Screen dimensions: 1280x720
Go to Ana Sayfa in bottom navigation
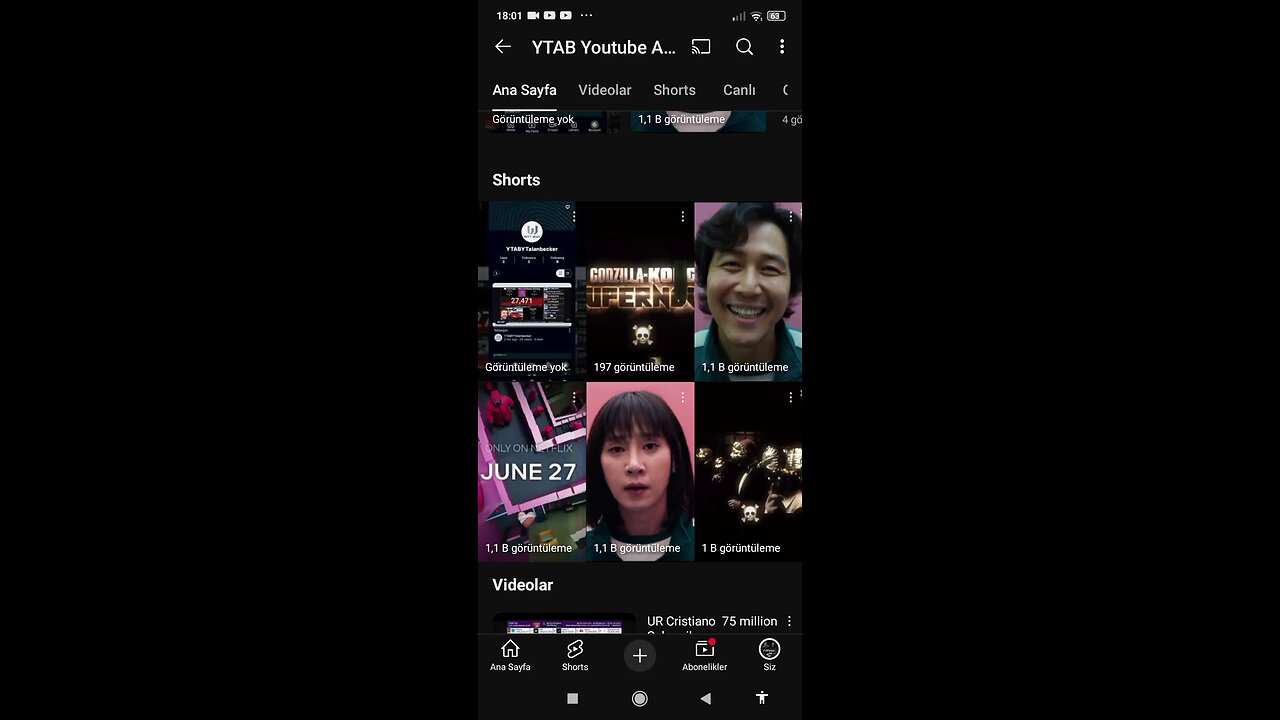click(510, 655)
